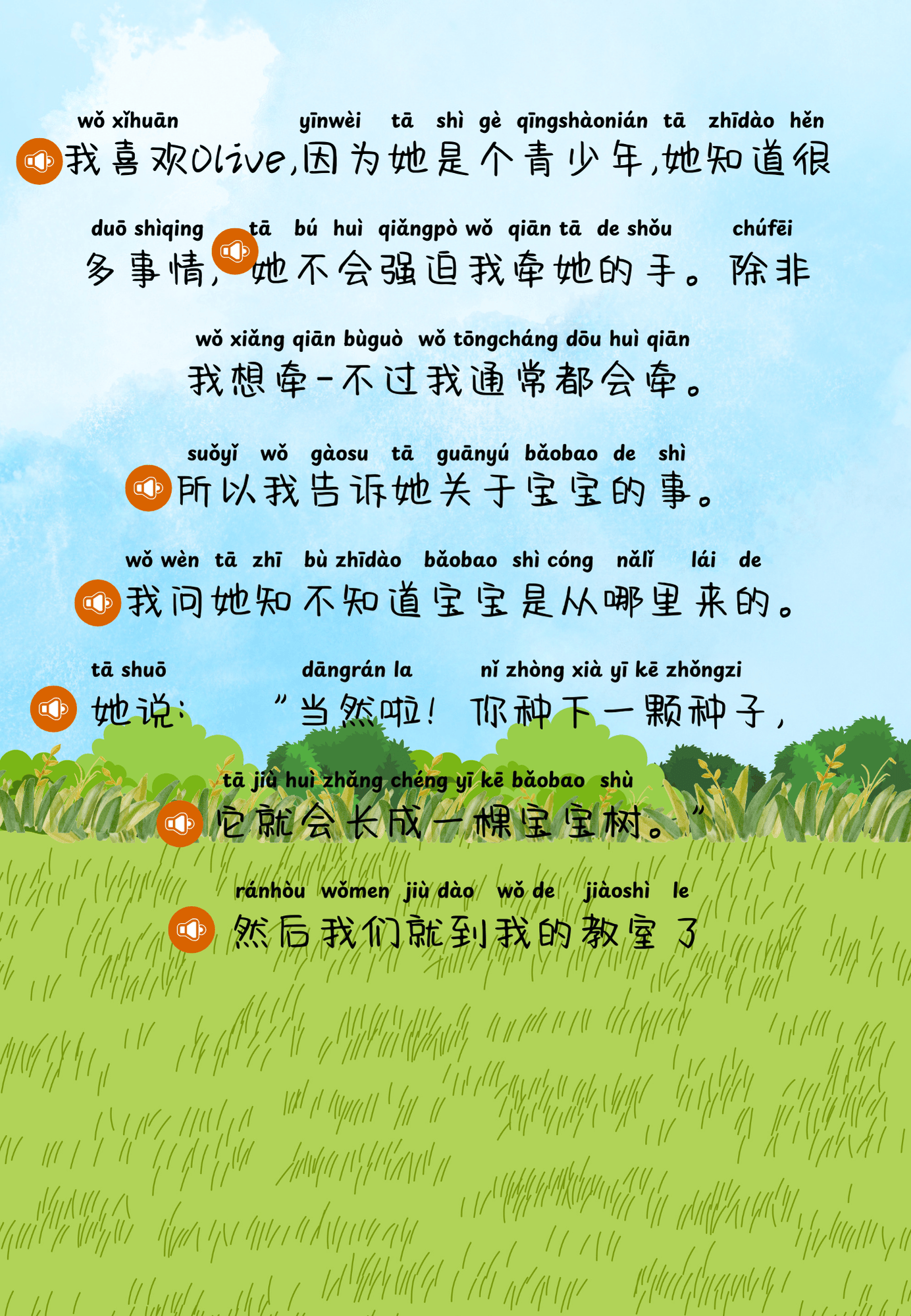Listen to 然后我们就到我的教室了
Image resolution: width=911 pixels, height=1316 pixels.
tap(192, 930)
